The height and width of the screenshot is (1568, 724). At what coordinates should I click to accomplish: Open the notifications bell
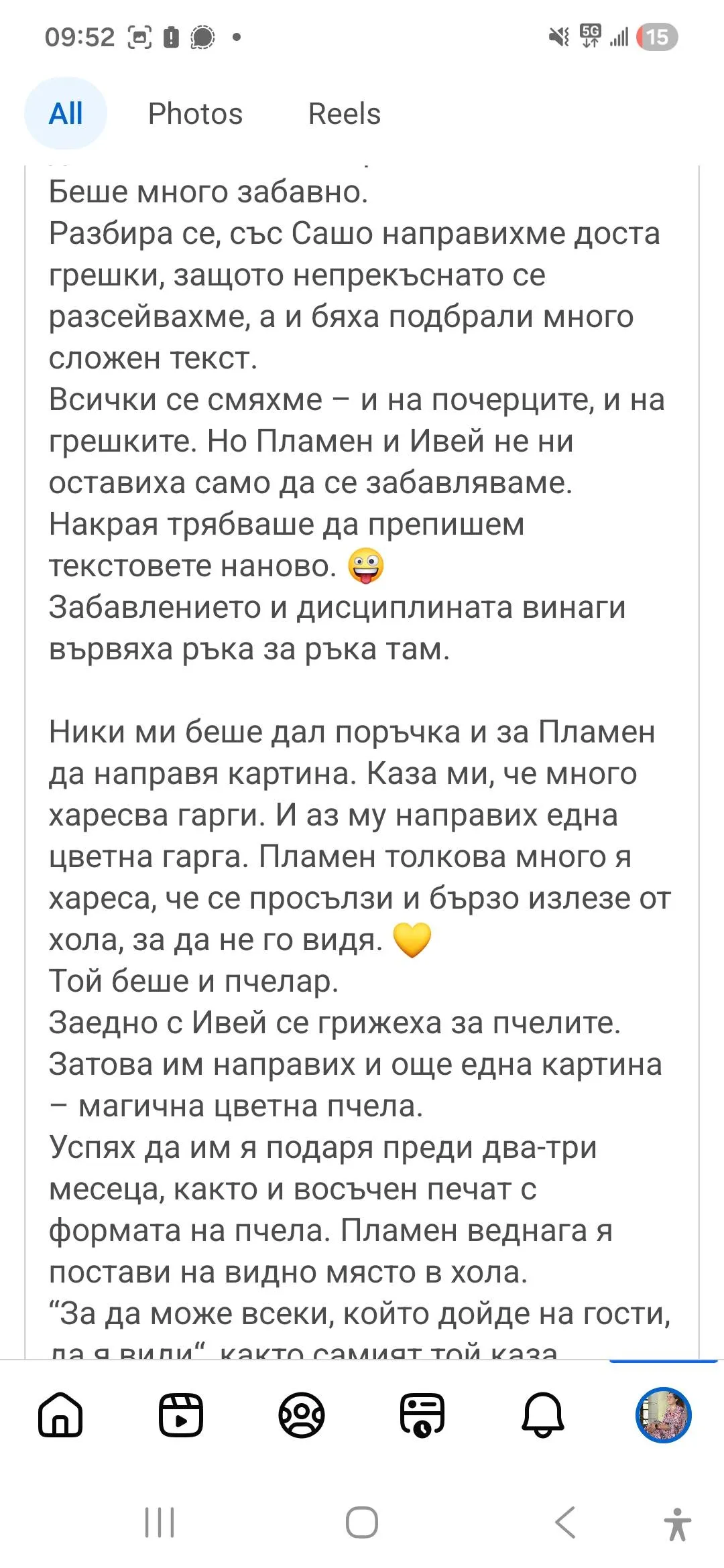pos(542,1415)
